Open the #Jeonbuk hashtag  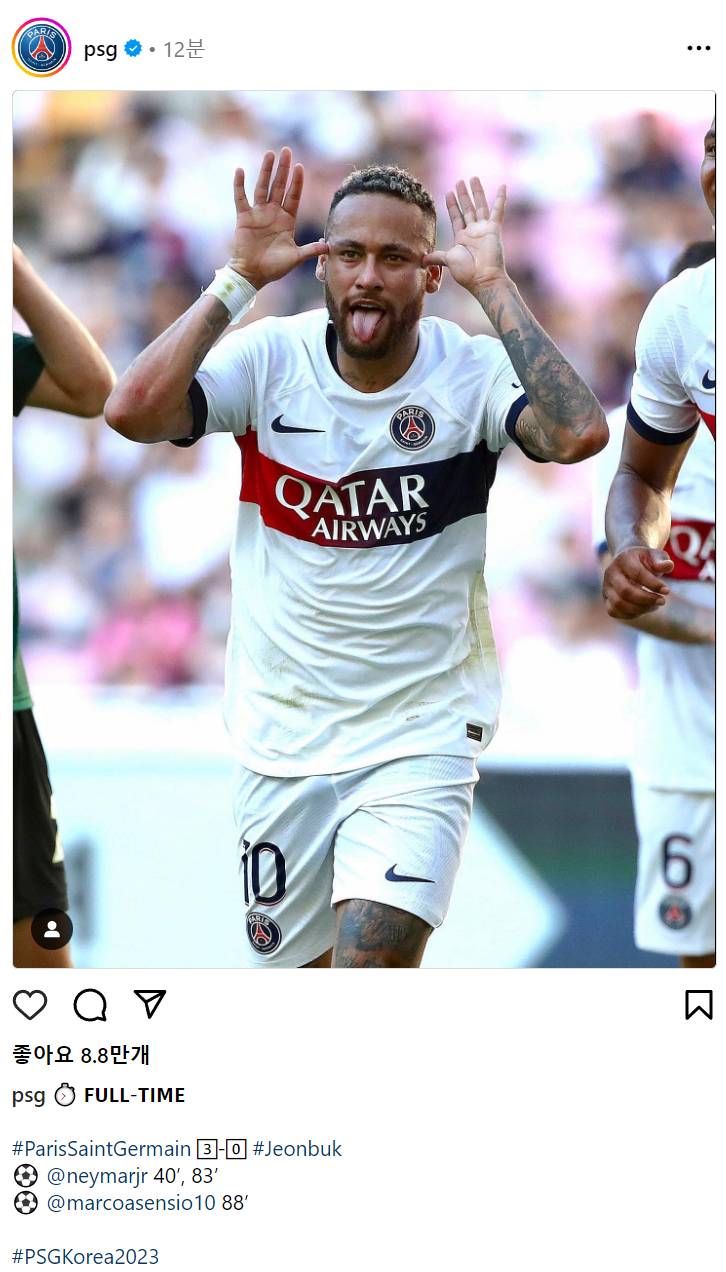click(297, 1149)
